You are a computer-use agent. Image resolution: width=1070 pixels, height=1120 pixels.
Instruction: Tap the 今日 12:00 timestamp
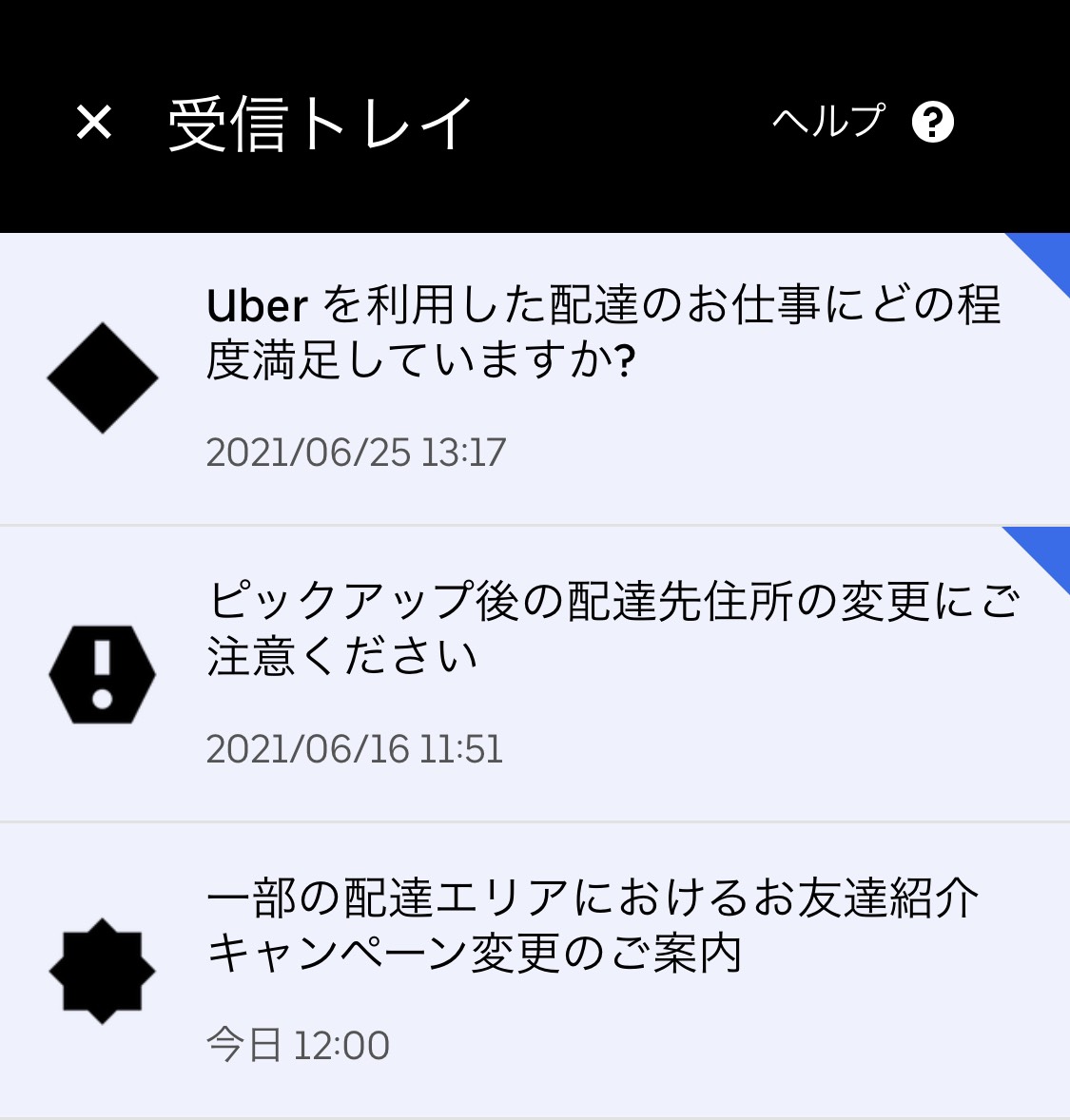(298, 1044)
